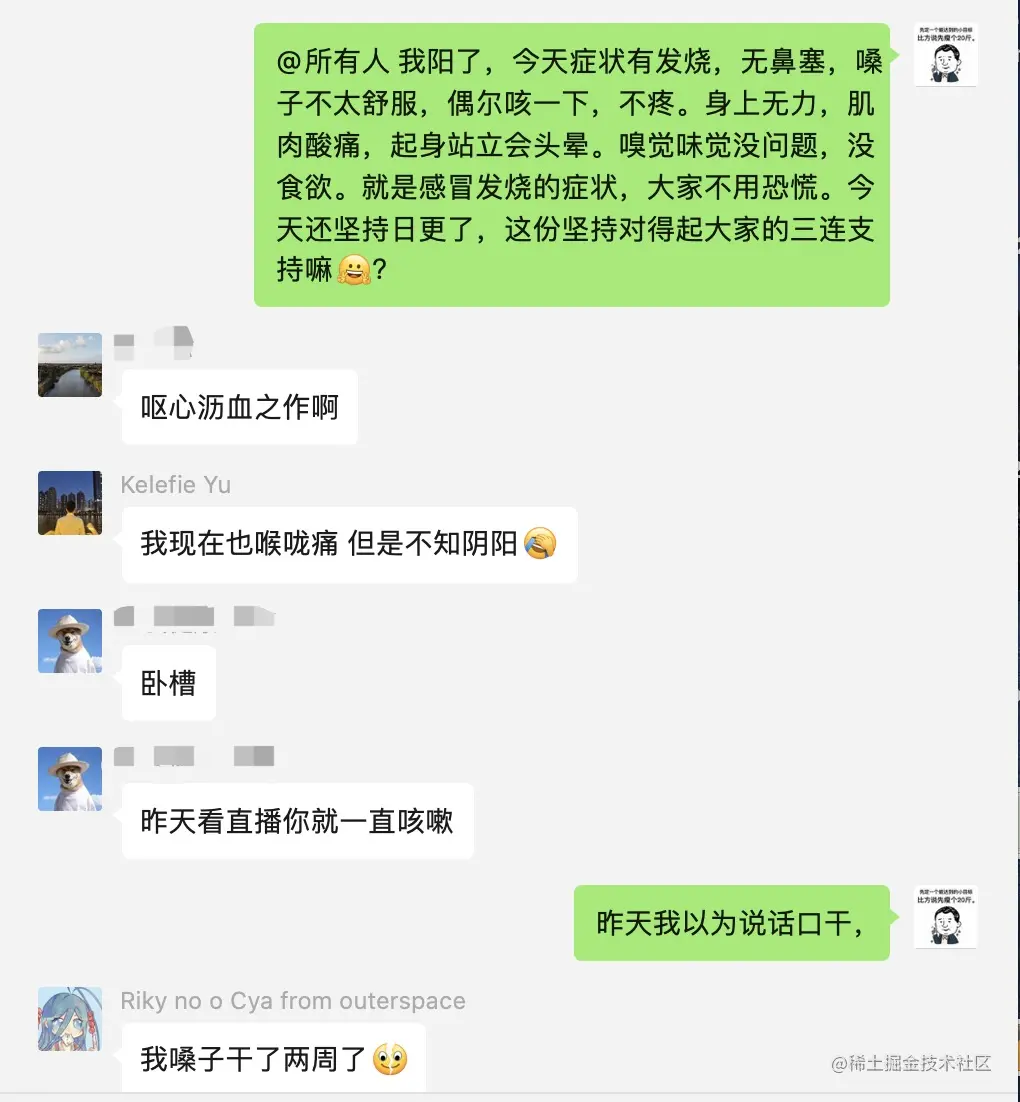Screen dimensions: 1020x1102
Task: View sender avatar of the @所有人 message
Action: 945,55
